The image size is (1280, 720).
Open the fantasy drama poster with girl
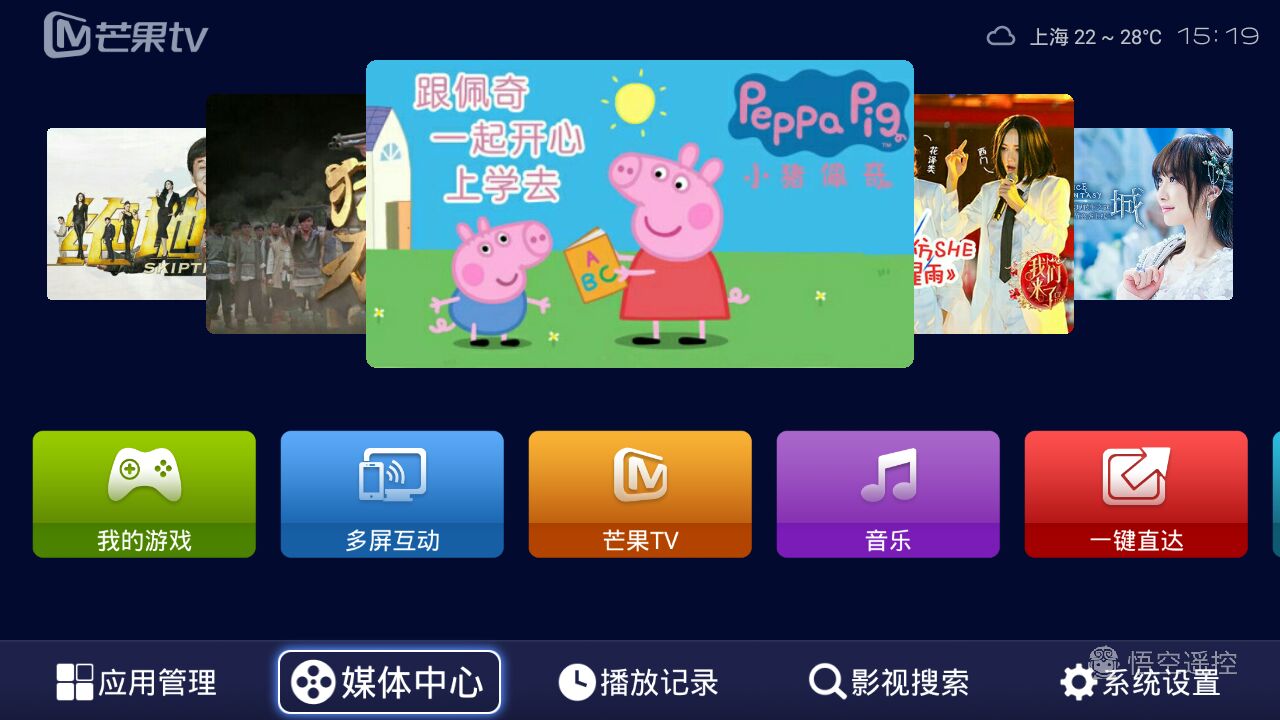point(1154,214)
